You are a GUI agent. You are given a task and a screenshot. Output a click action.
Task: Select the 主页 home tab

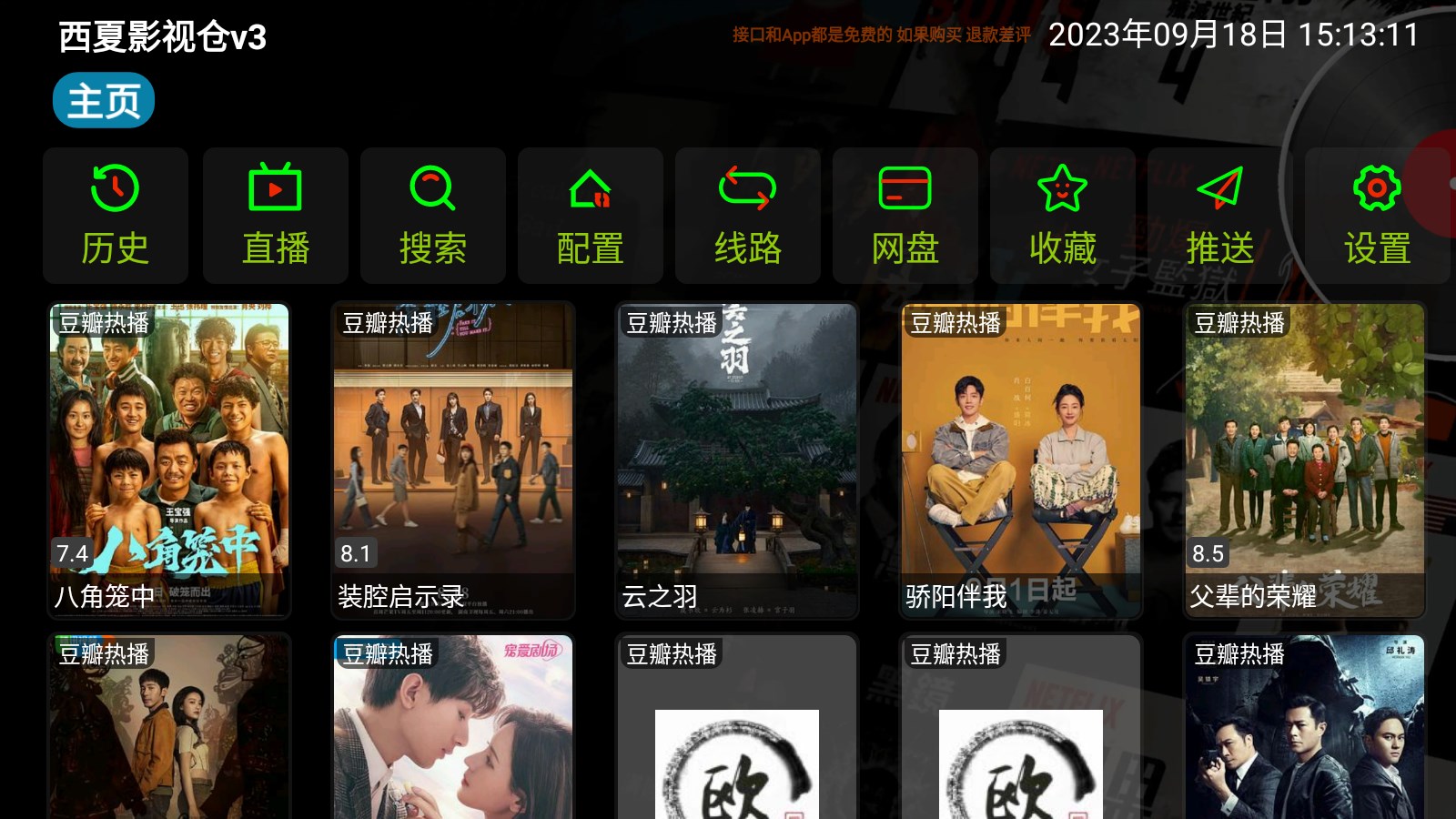point(103,100)
